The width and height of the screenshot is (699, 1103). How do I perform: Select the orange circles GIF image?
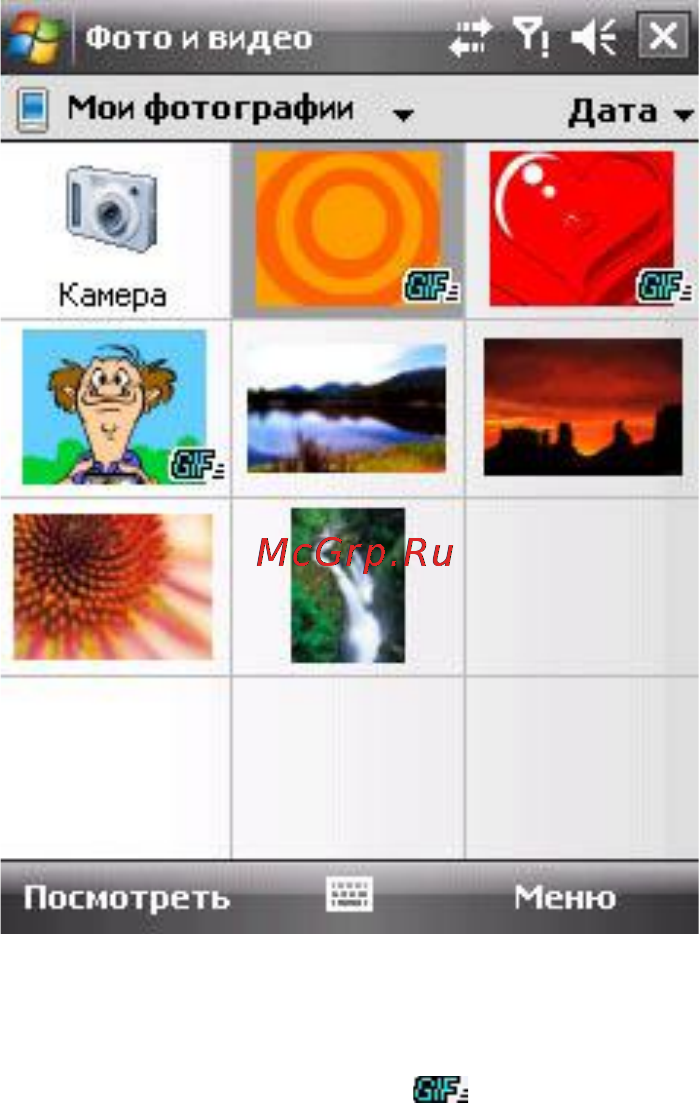pyautogui.click(x=347, y=229)
